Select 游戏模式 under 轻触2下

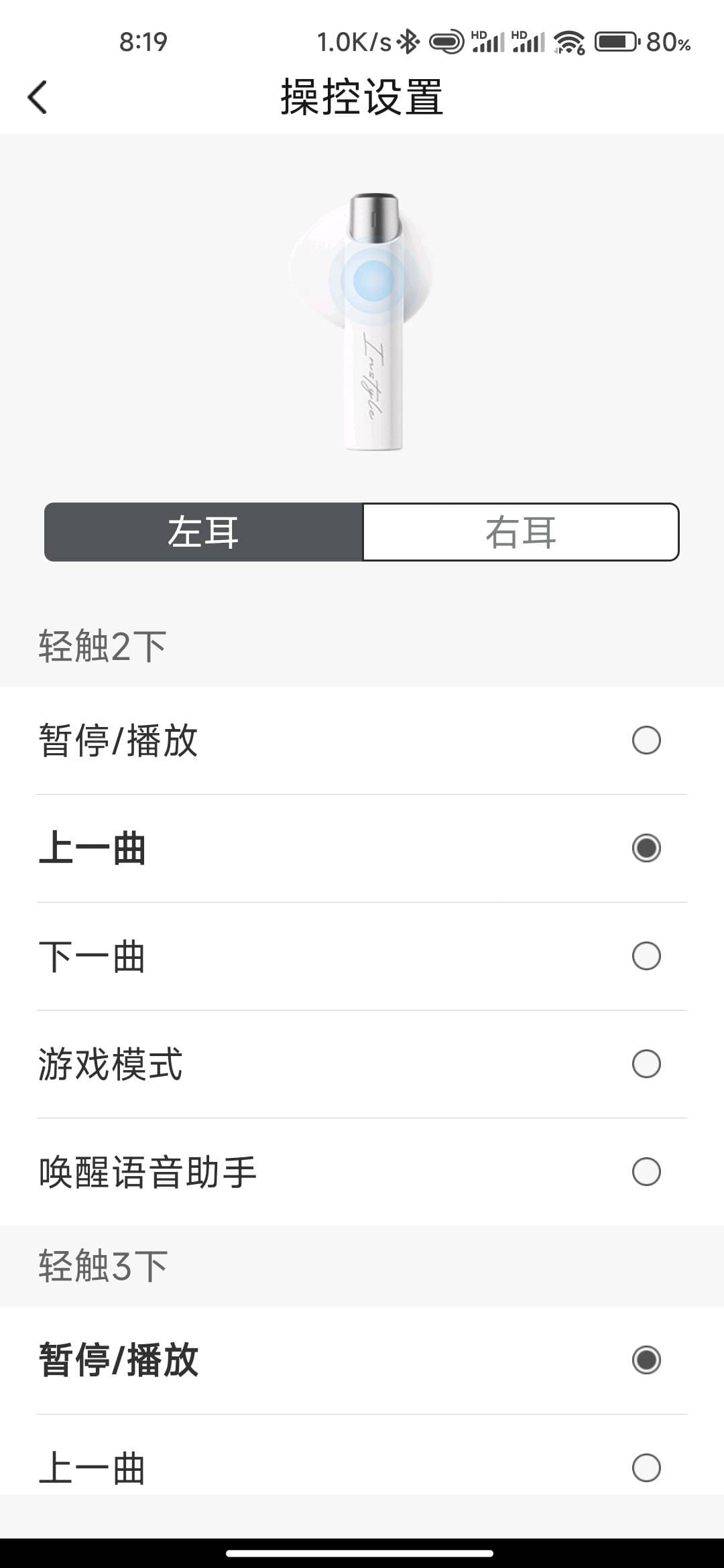(362, 1064)
